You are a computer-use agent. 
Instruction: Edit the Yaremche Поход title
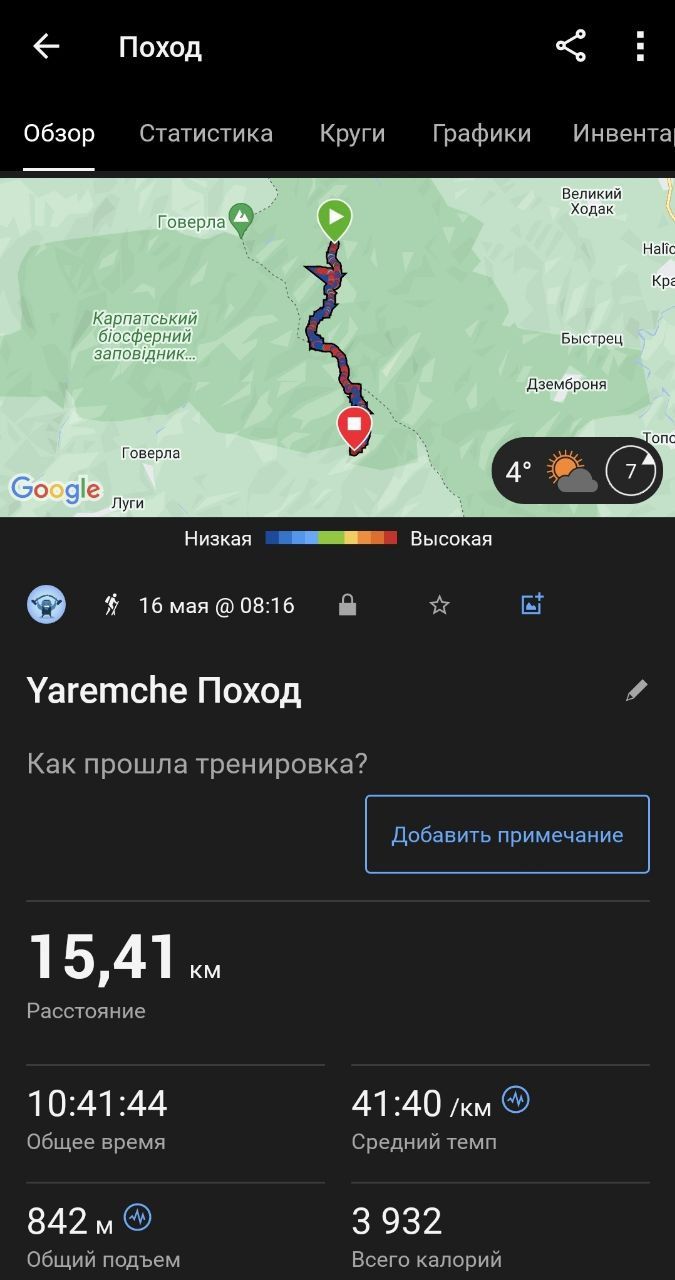click(636, 691)
